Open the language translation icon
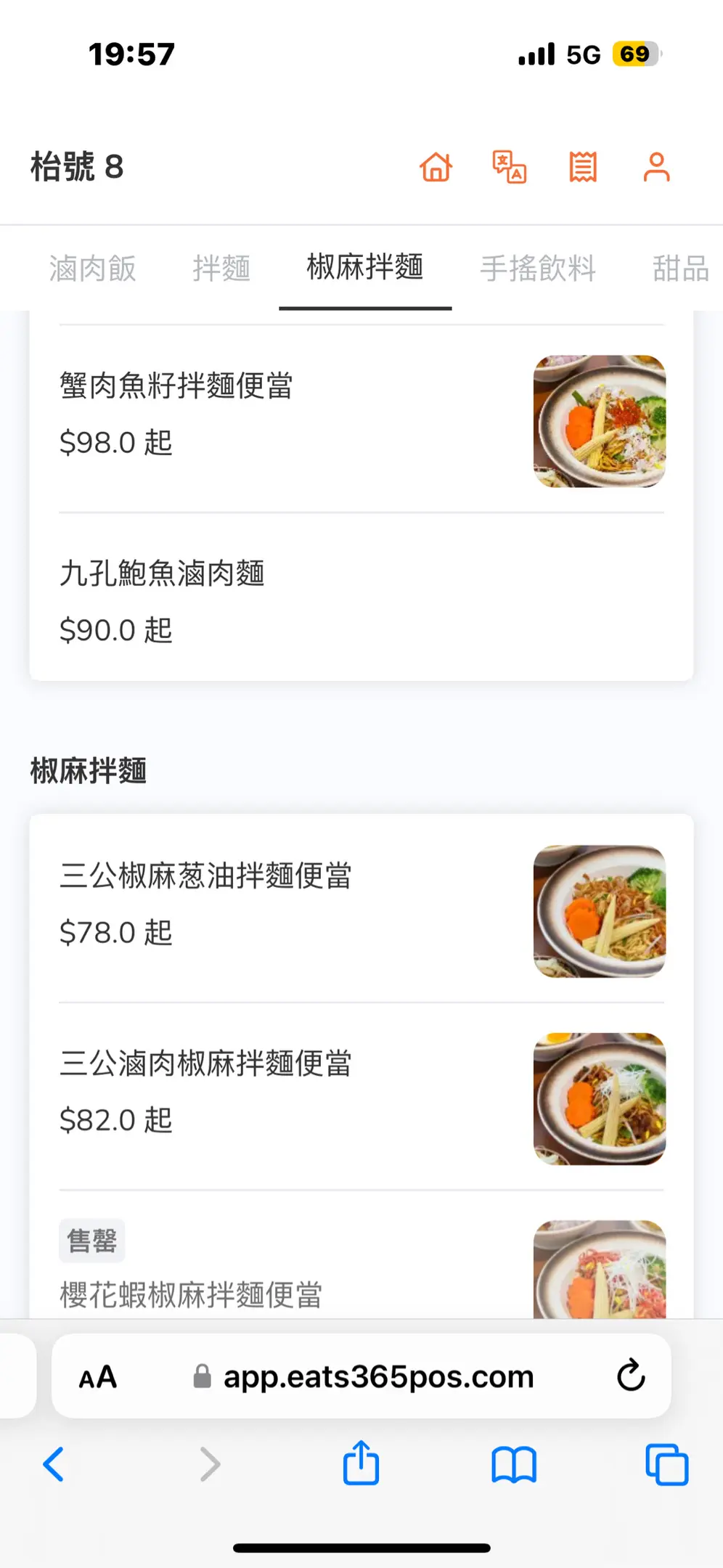The height and width of the screenshot is (1568, 723). pos(510,167)
